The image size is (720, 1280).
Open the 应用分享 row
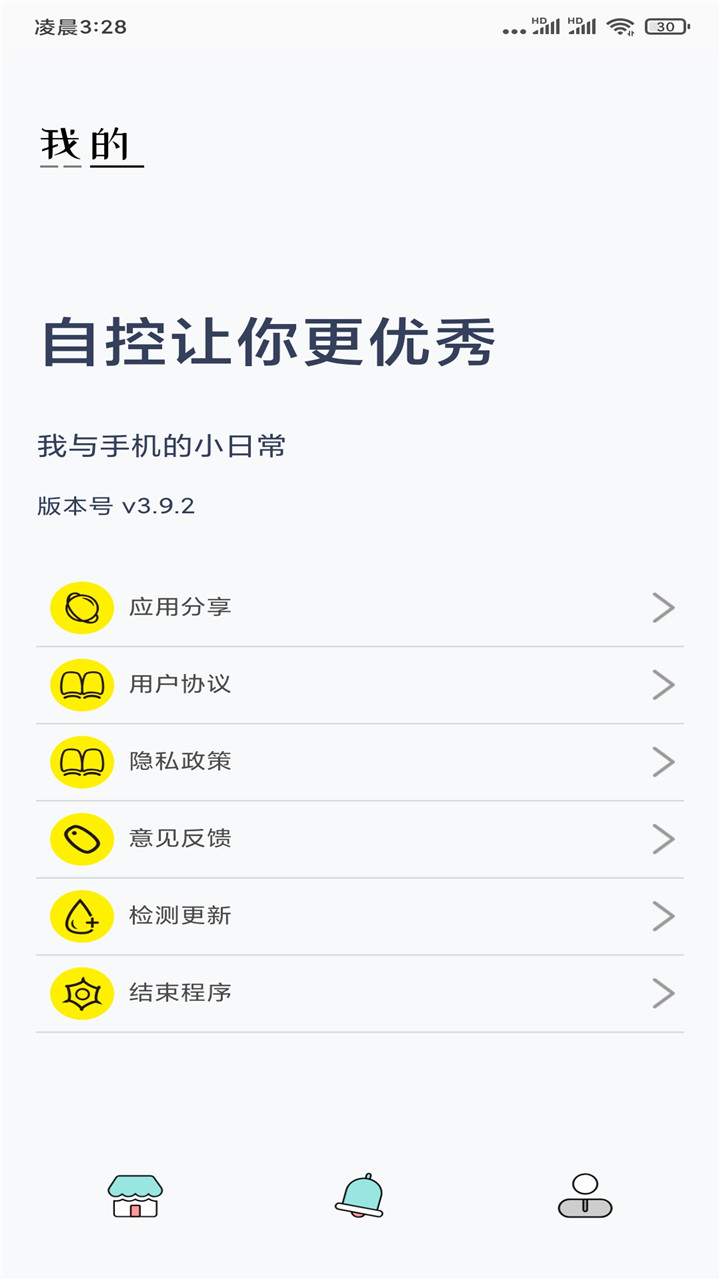pos(360,608)
